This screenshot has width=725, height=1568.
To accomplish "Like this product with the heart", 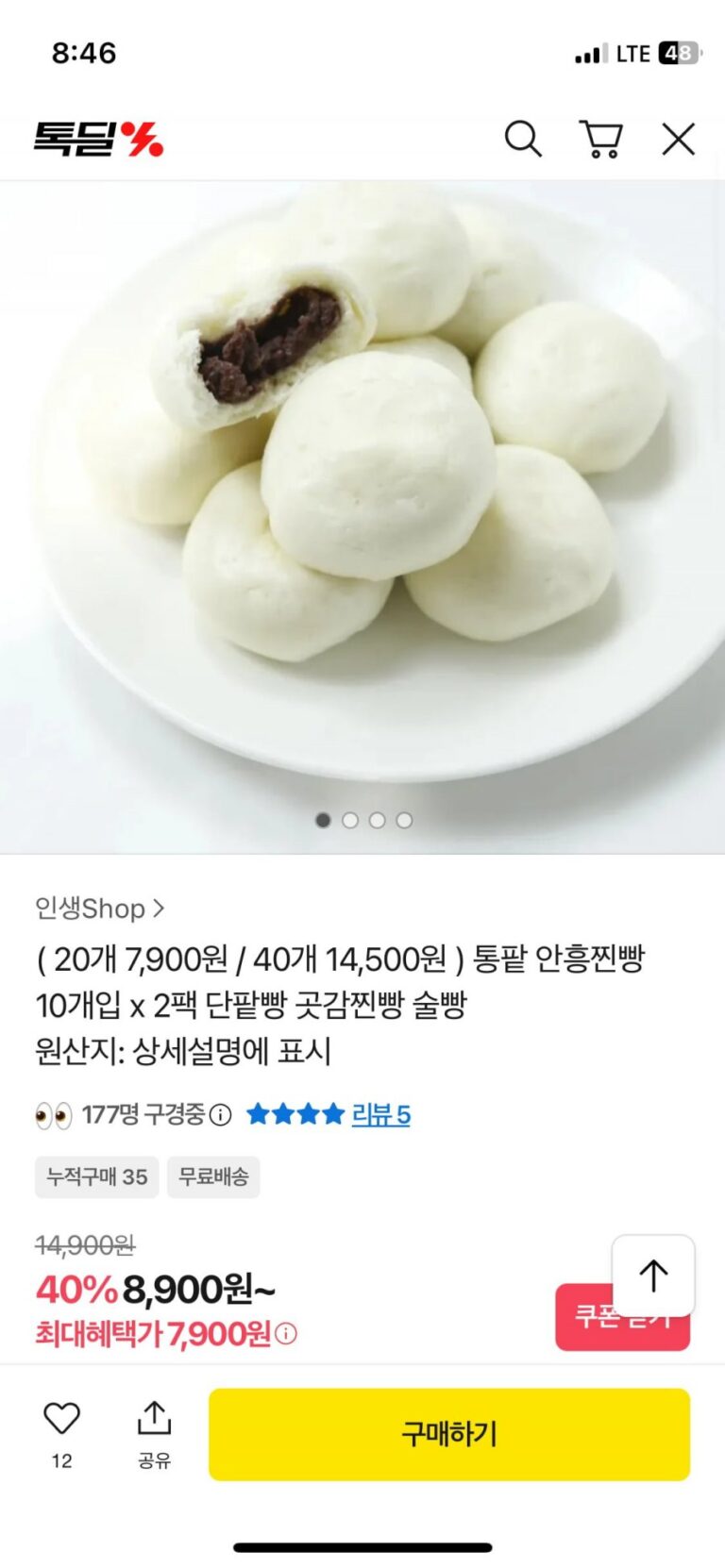I will [62, 1418].
